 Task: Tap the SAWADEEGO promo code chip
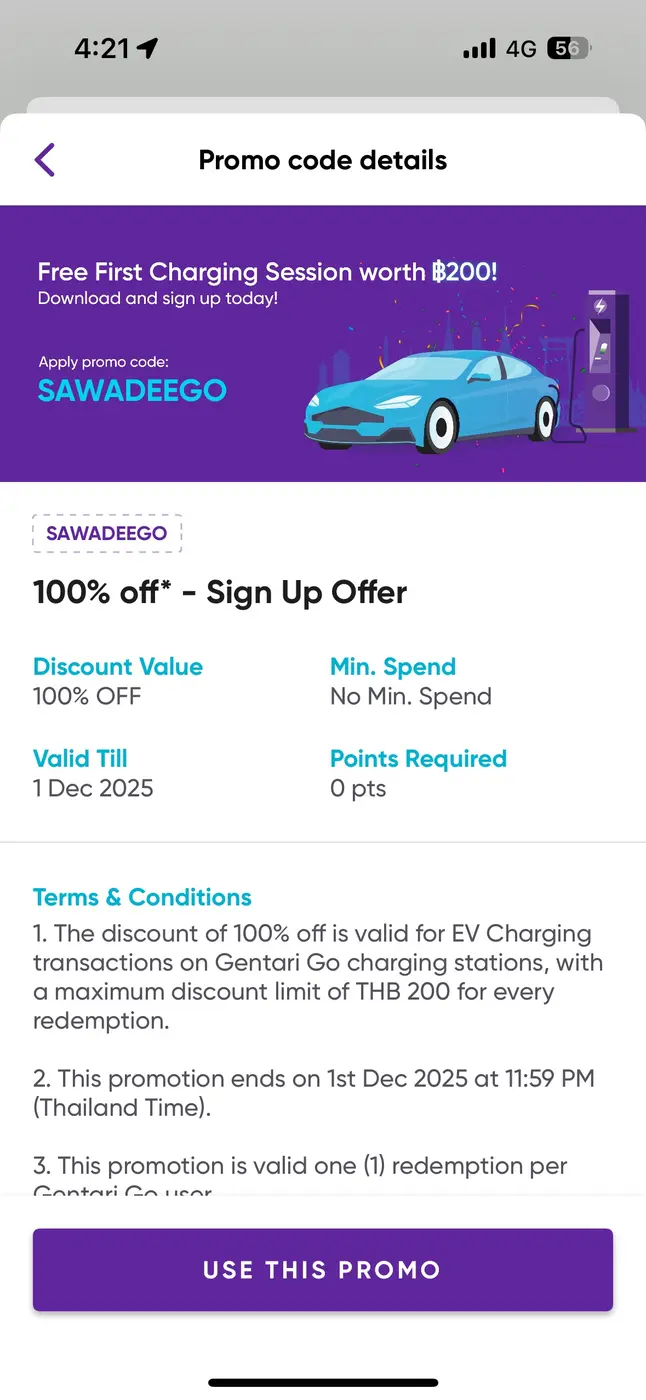[107, 534]
